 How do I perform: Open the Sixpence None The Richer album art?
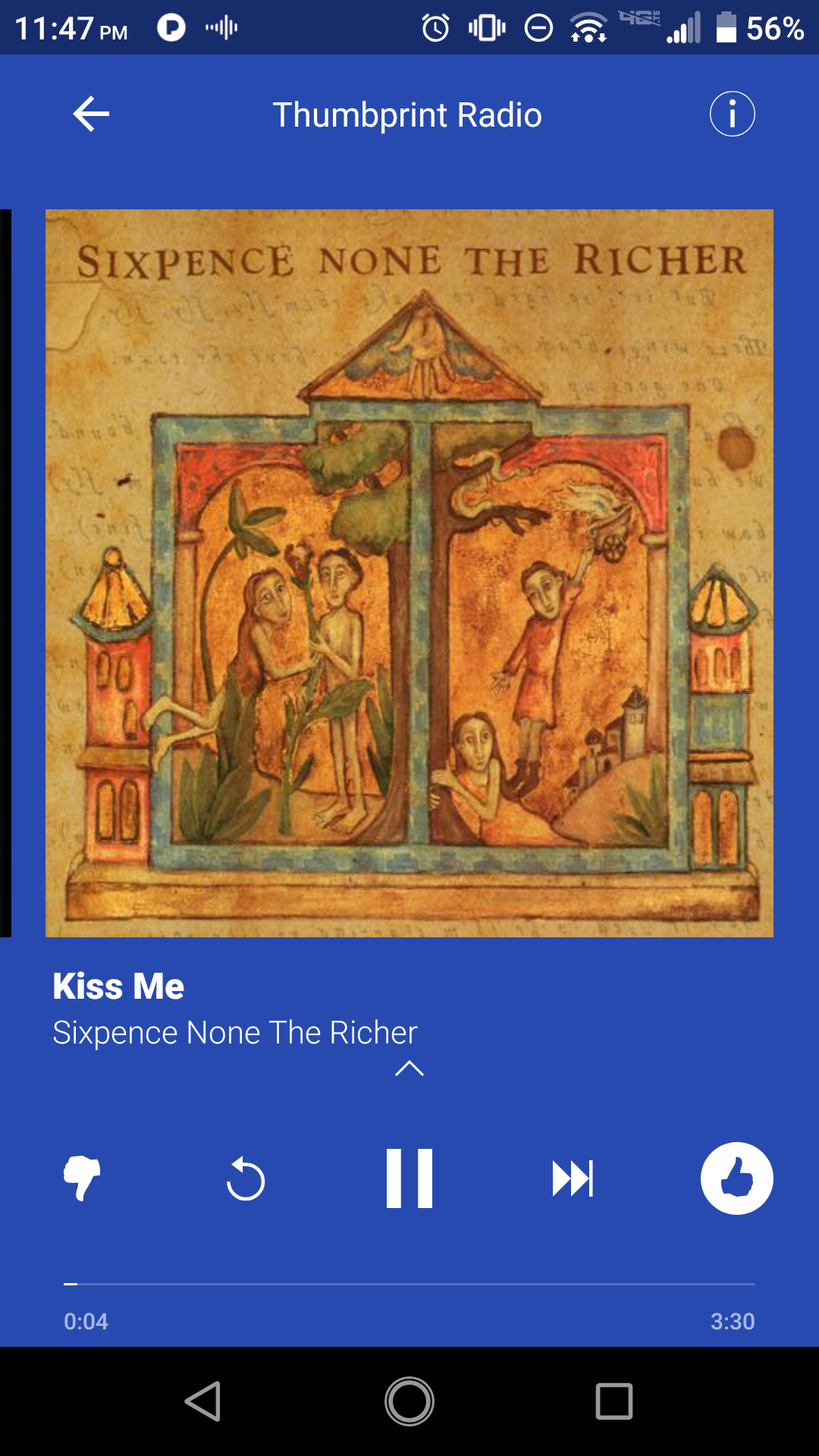[409, 573]
